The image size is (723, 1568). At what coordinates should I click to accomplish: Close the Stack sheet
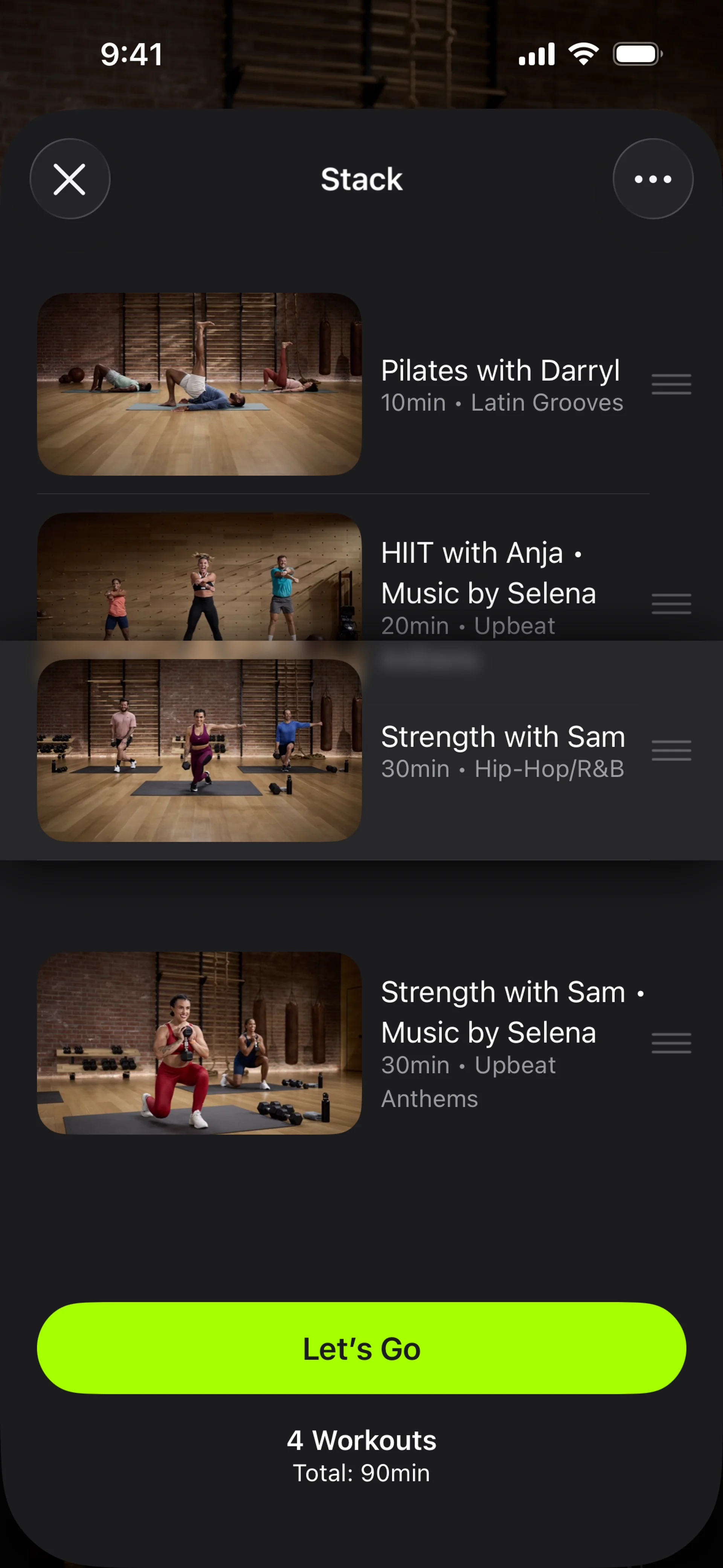pyautogui.click(x=70, y=179)
